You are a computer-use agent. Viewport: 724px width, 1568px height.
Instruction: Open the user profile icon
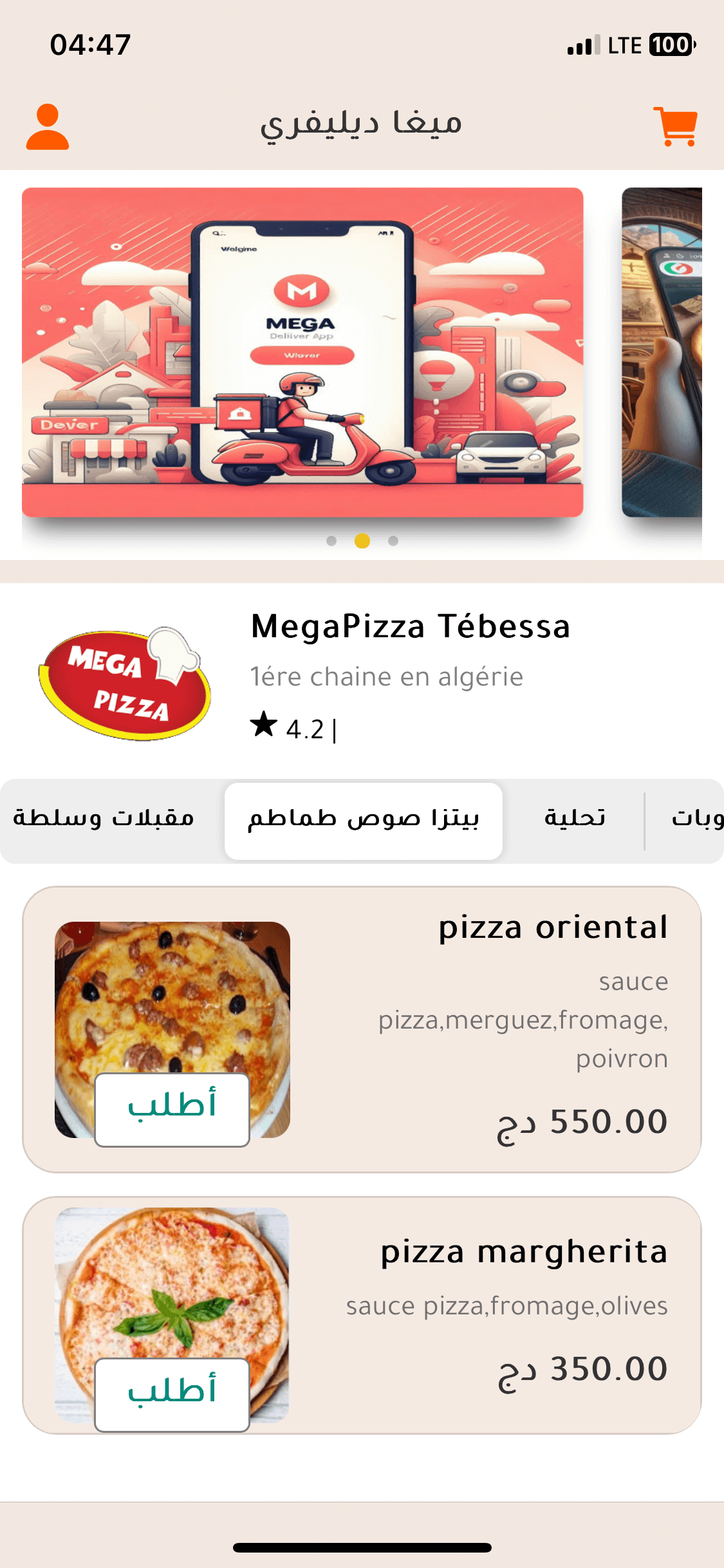(x=46, y=126)
